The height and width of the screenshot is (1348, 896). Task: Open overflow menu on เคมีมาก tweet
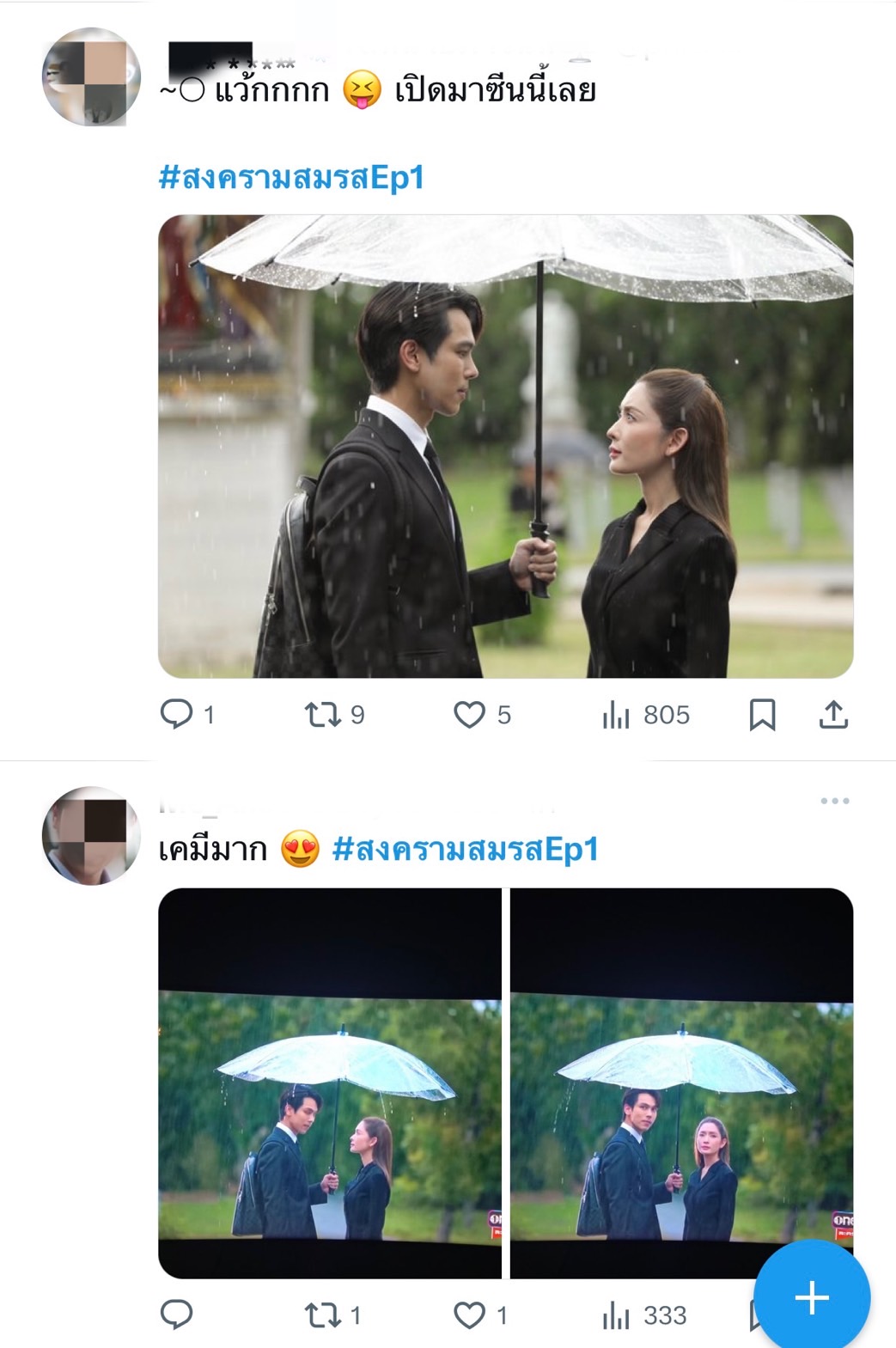(834, 801)
